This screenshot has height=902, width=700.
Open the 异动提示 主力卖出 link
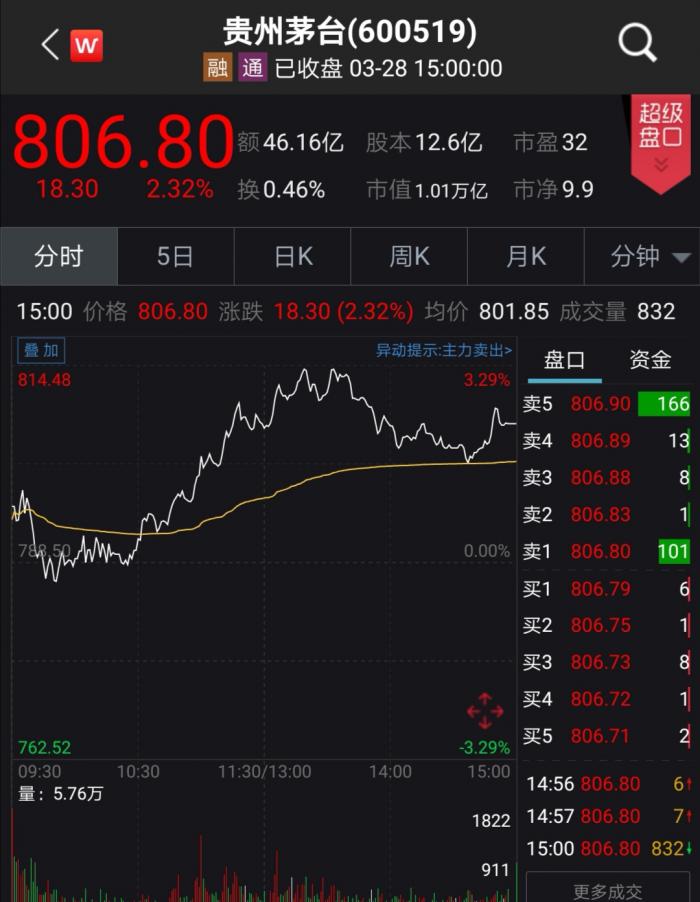coord(444,350)
